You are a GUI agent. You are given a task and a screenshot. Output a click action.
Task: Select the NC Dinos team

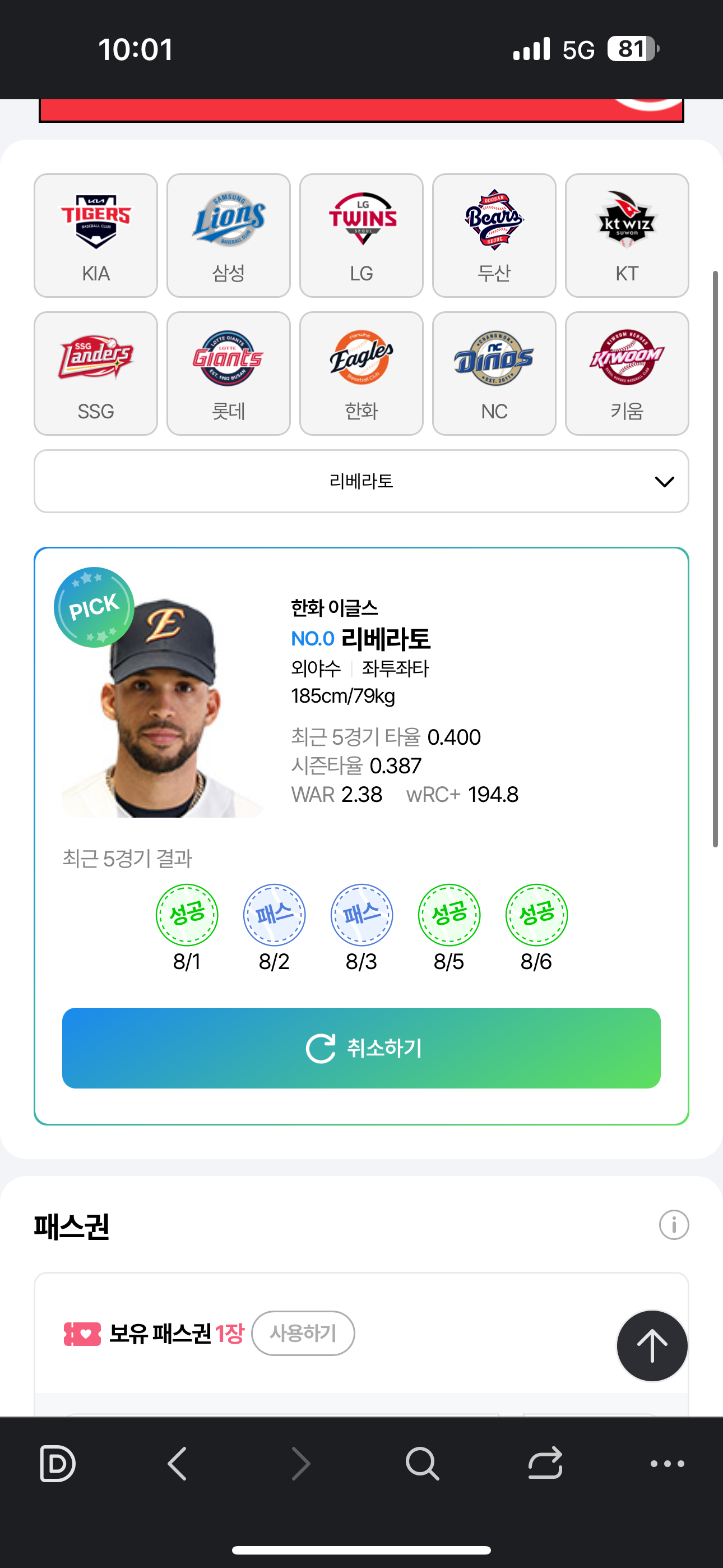[x=494, y=373]
